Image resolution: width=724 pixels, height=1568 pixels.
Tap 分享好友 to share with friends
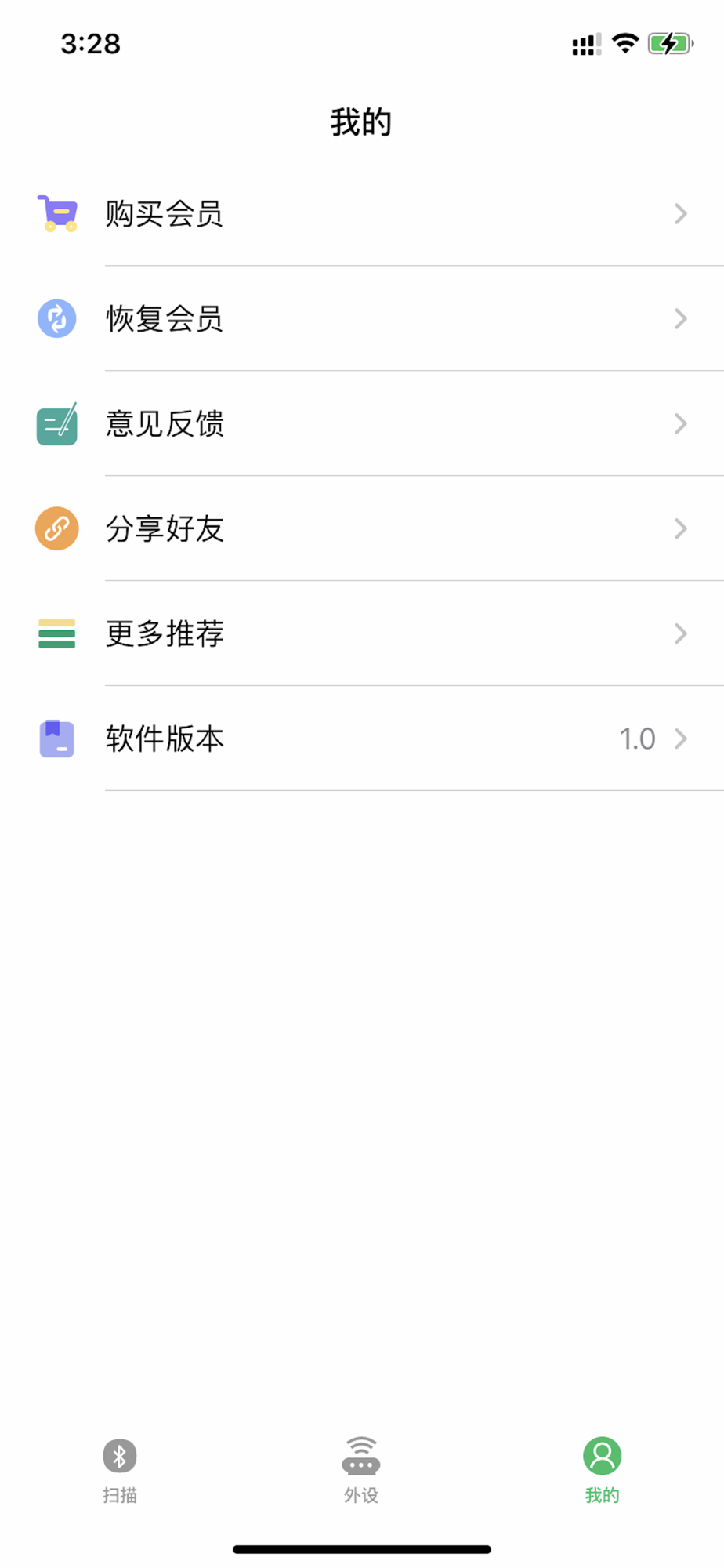tap(362, 528)
